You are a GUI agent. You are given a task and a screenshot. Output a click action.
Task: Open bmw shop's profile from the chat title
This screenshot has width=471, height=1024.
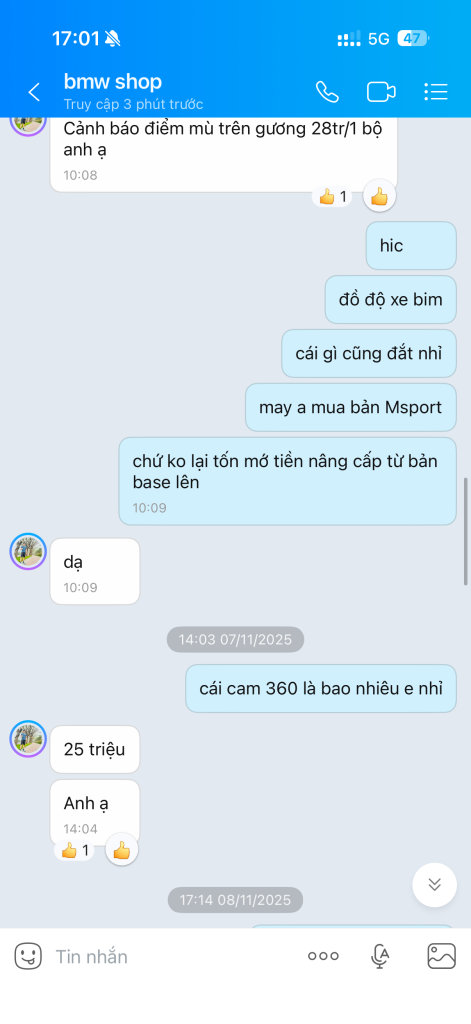112,82
